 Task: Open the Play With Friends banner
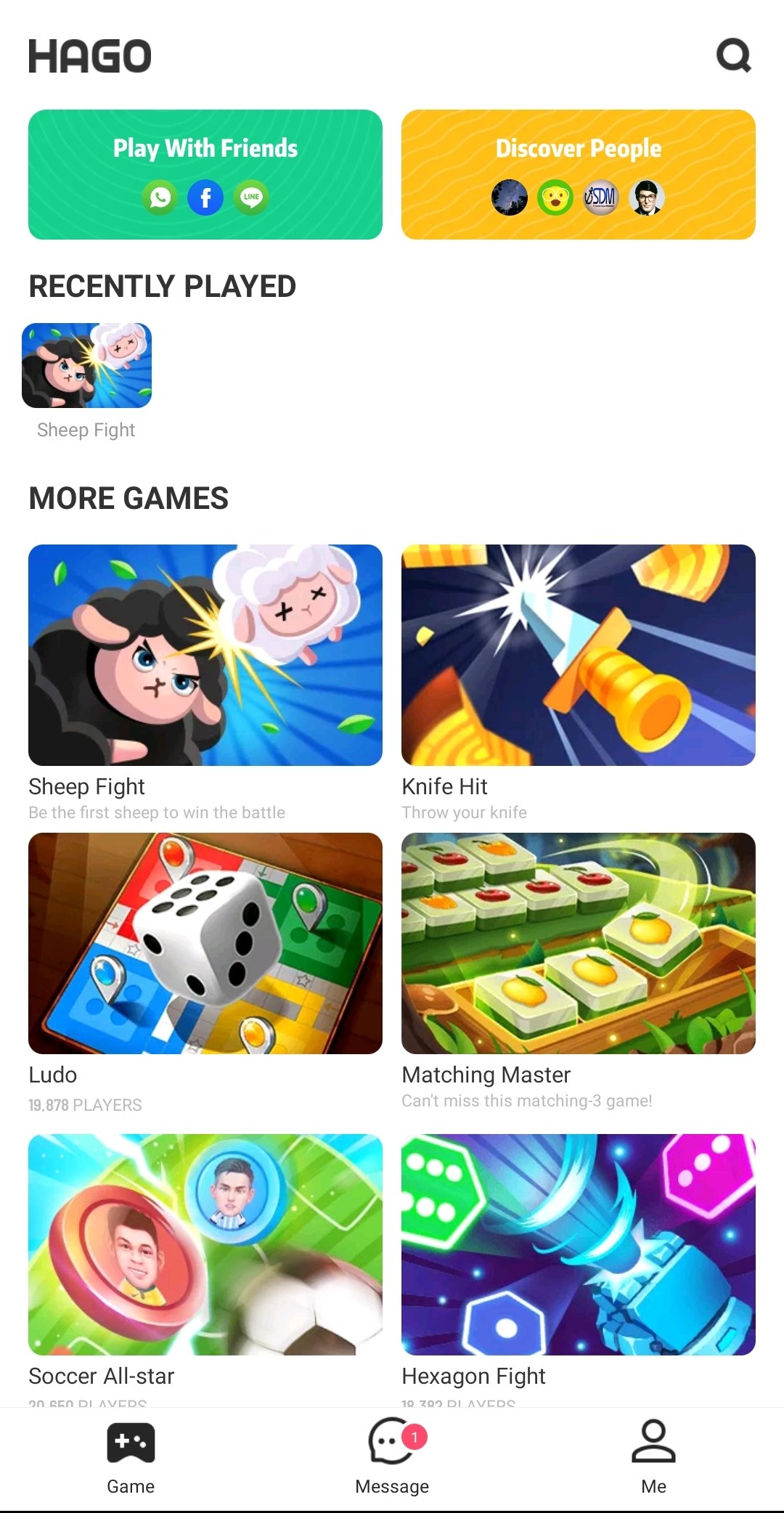(x=205, y=174)
